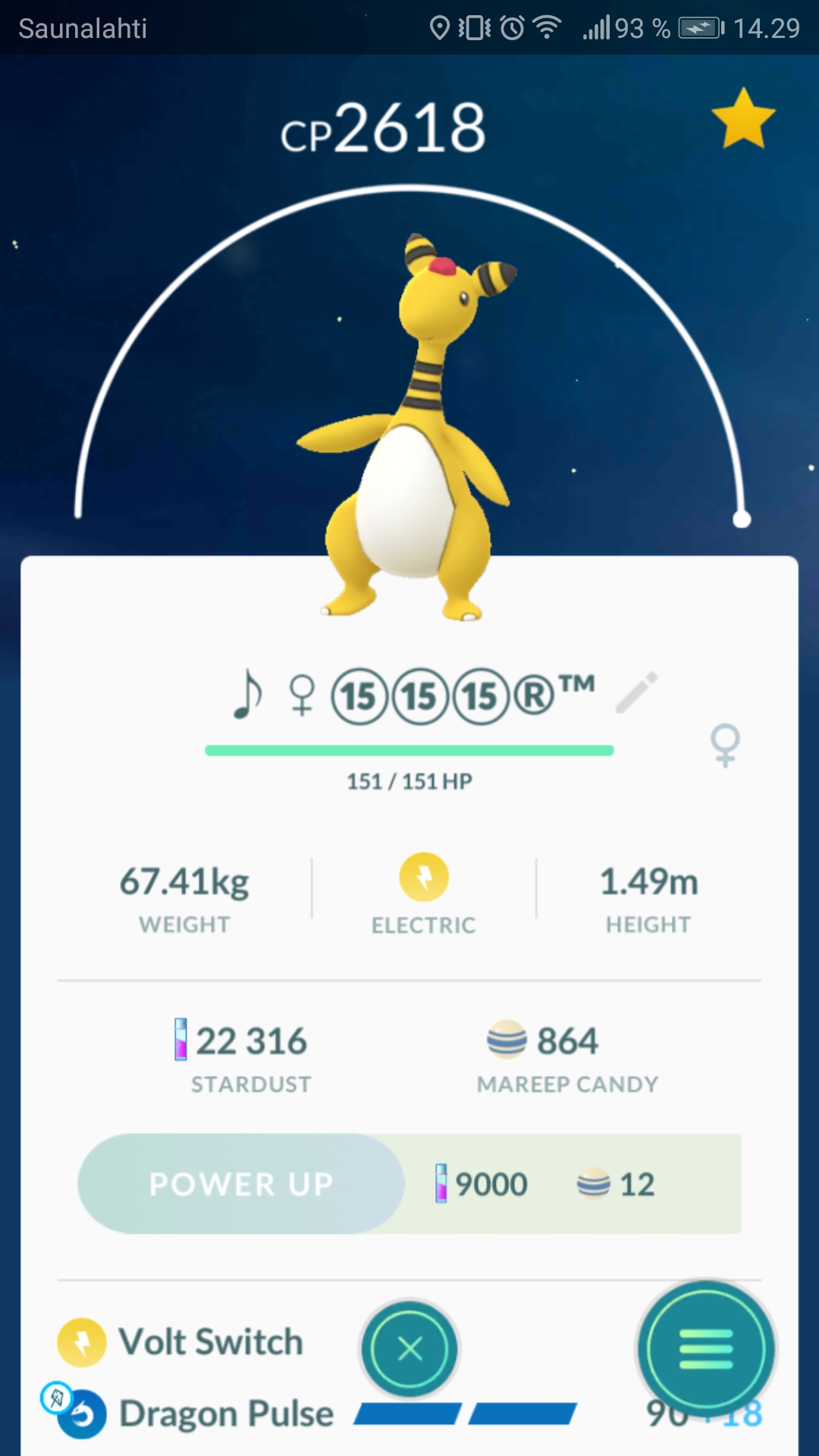Edit the Pokémon nickname with the pencil
The width and height of the screenshot is (819, 1456).
(636, 692)
